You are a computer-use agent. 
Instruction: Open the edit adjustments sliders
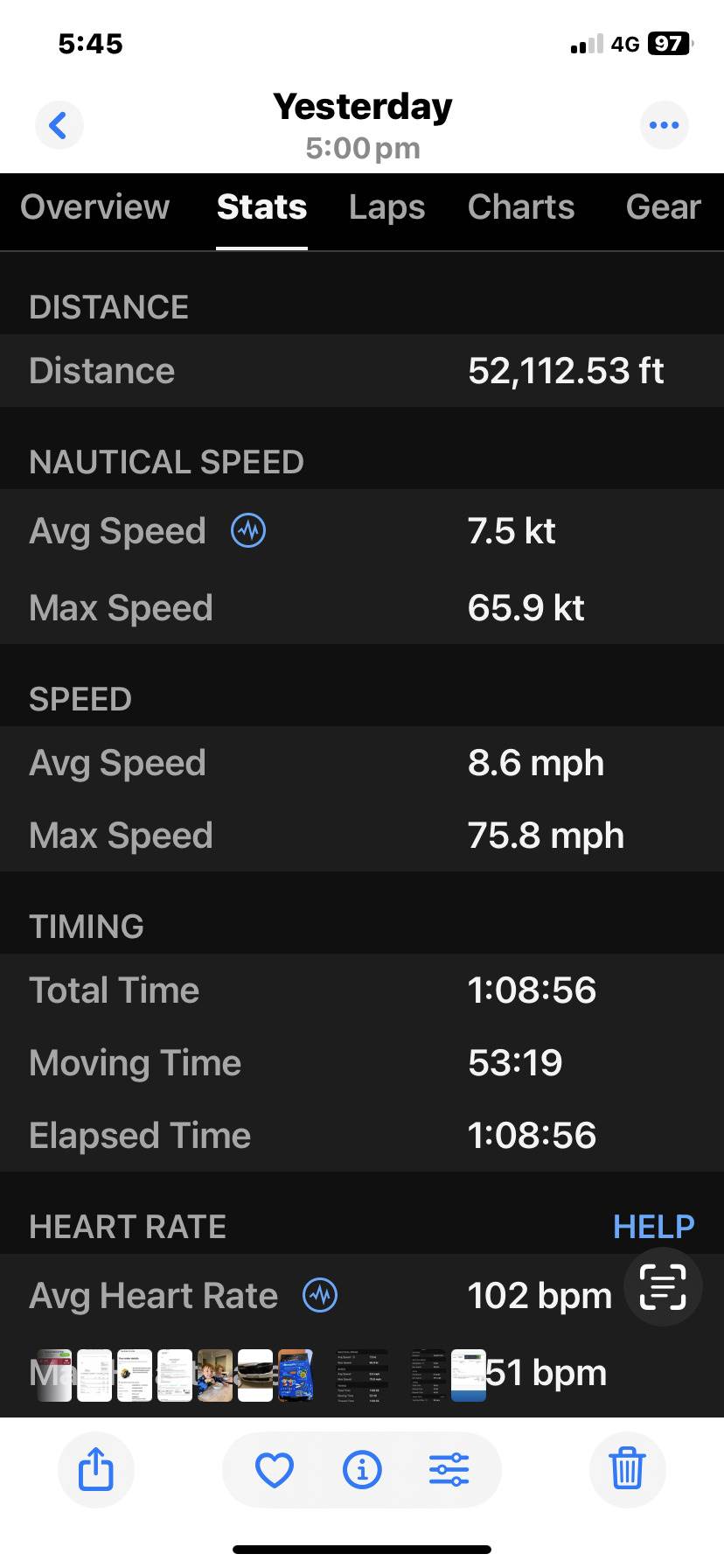point(449,1469)
